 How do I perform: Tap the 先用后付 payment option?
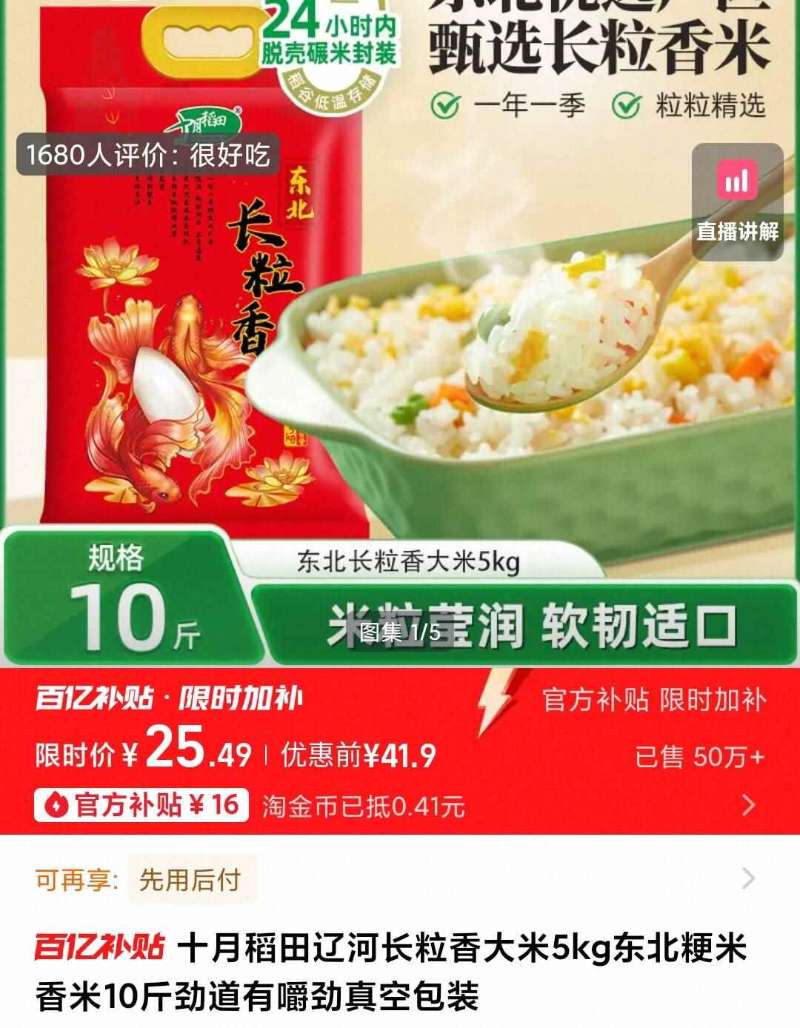pos(190,875)
